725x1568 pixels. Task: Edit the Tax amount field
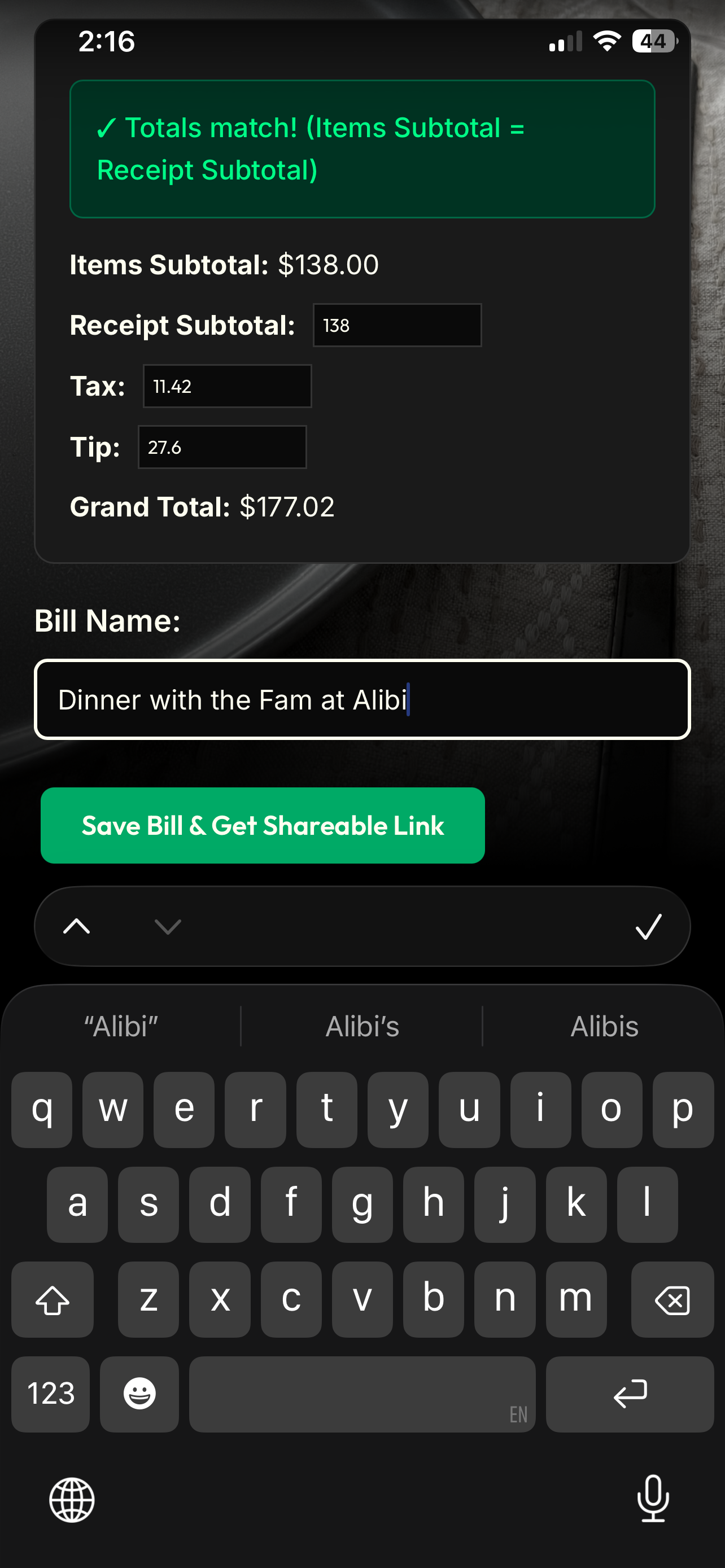[x=227, y=386]
